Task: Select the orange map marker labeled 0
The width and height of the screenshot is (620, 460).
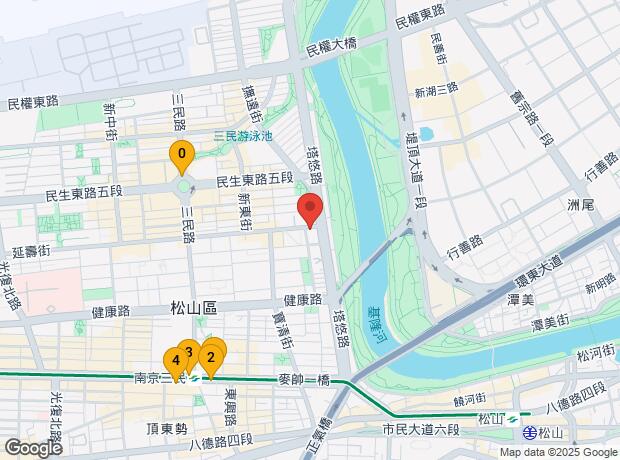Action: (x=181, y=155)
